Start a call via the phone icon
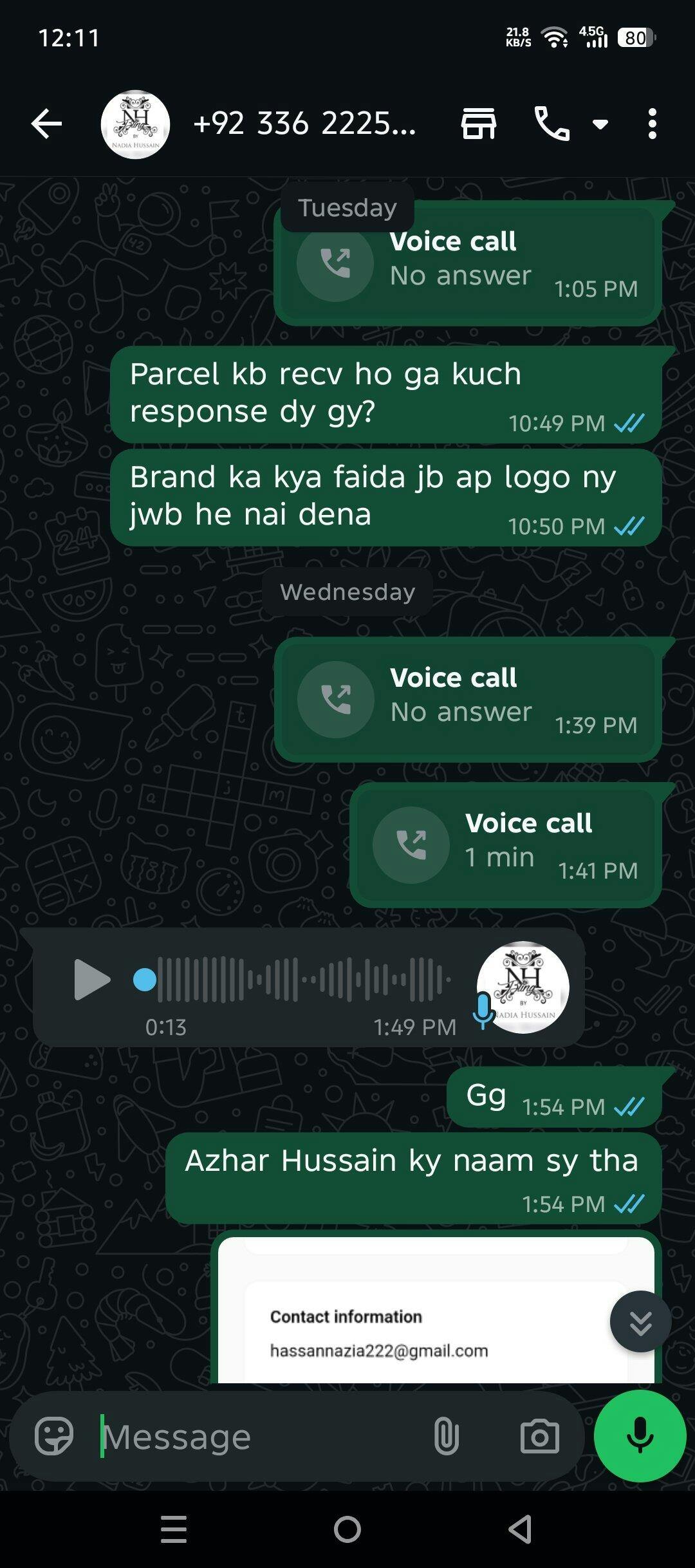This screenshot has height=1568, width=695. (x=551, y=124)
